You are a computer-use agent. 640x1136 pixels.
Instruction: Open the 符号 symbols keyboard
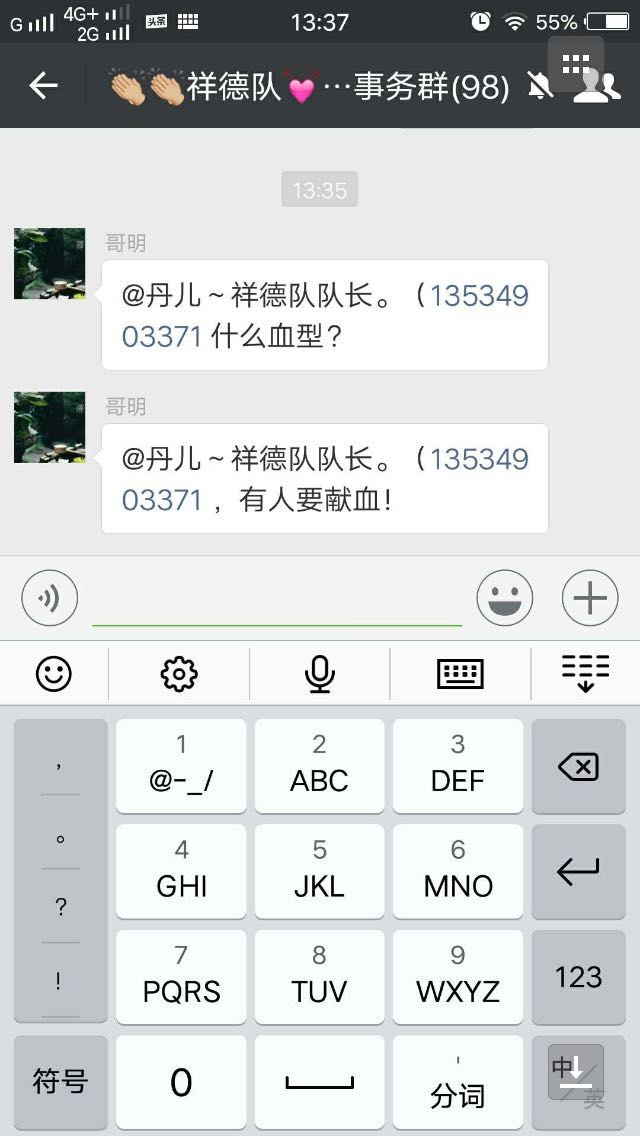click(60, 1081)
